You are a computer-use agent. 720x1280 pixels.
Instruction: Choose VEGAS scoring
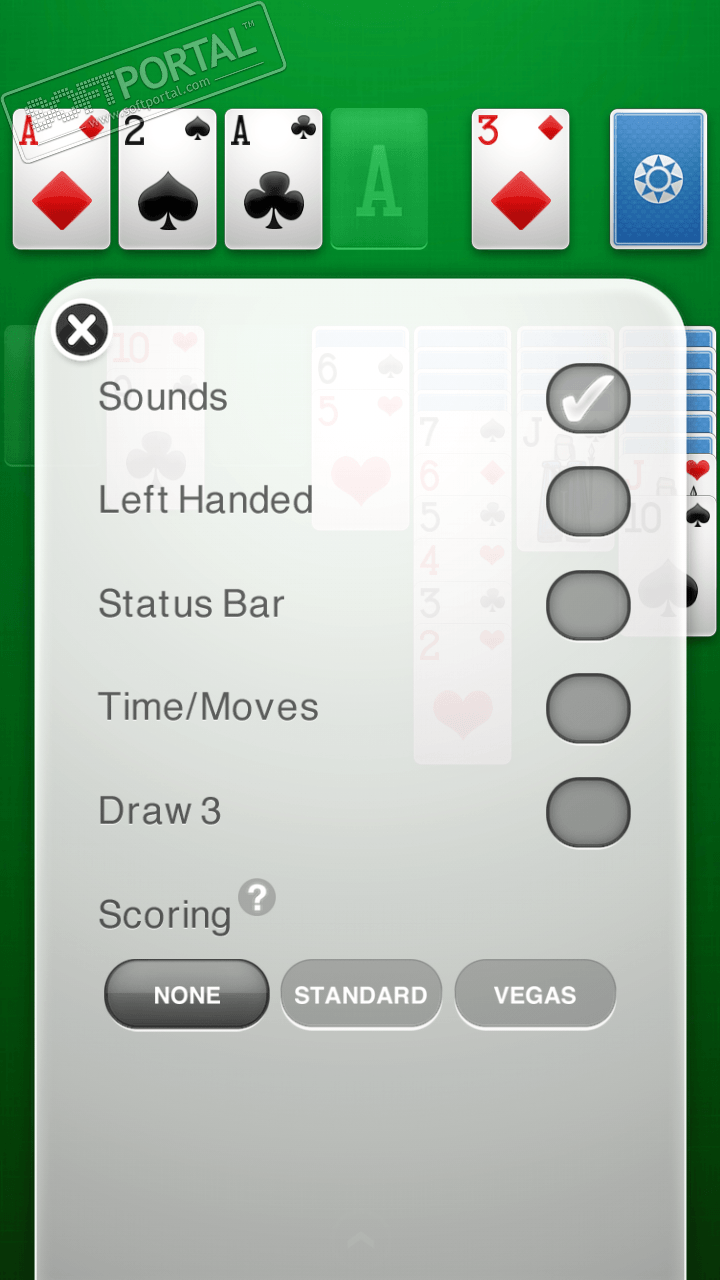pos(535,995)
